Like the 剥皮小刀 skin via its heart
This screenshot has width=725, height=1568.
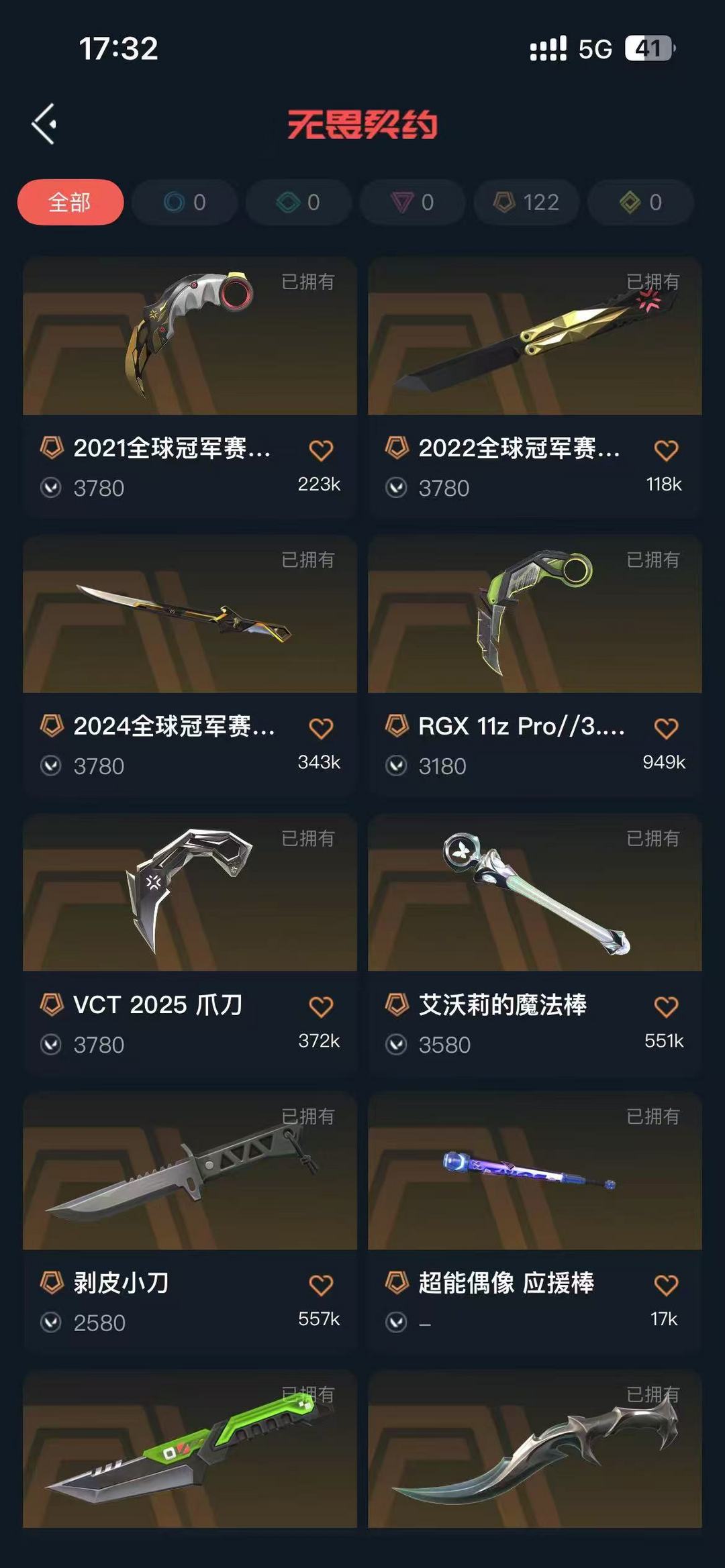click(321, 1286)
